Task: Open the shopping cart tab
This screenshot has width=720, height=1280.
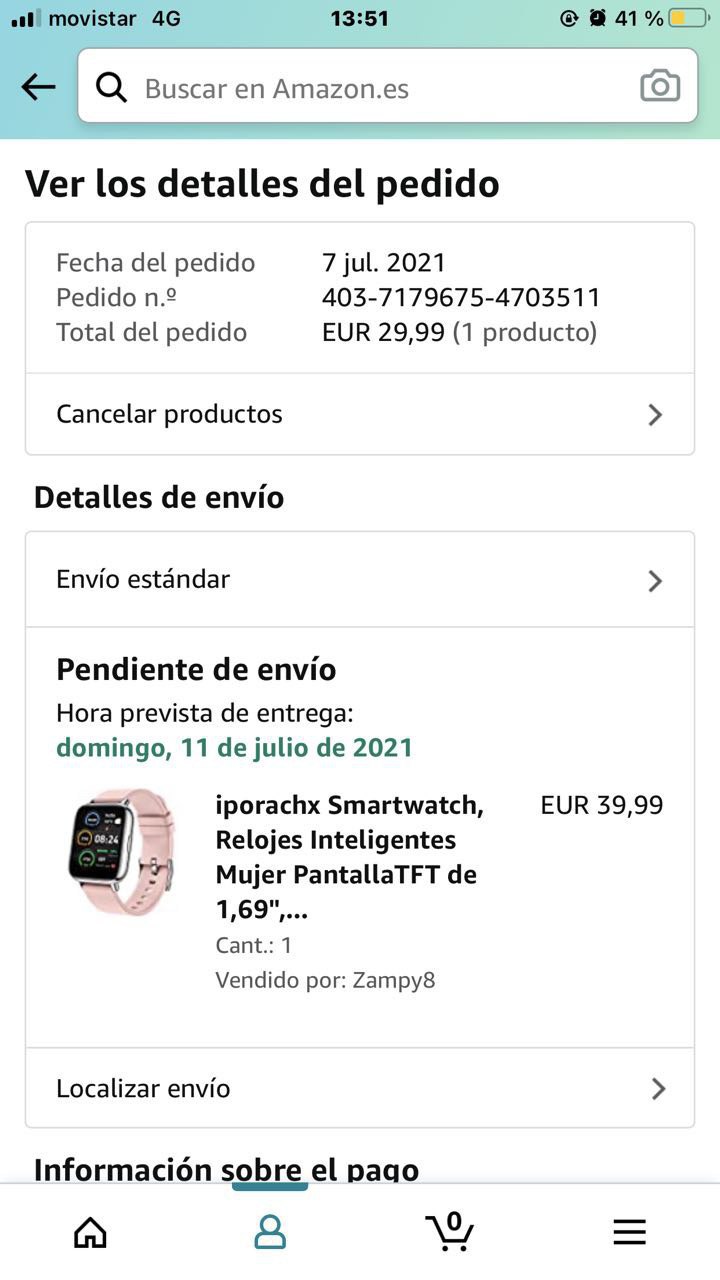Action: 450,1232
